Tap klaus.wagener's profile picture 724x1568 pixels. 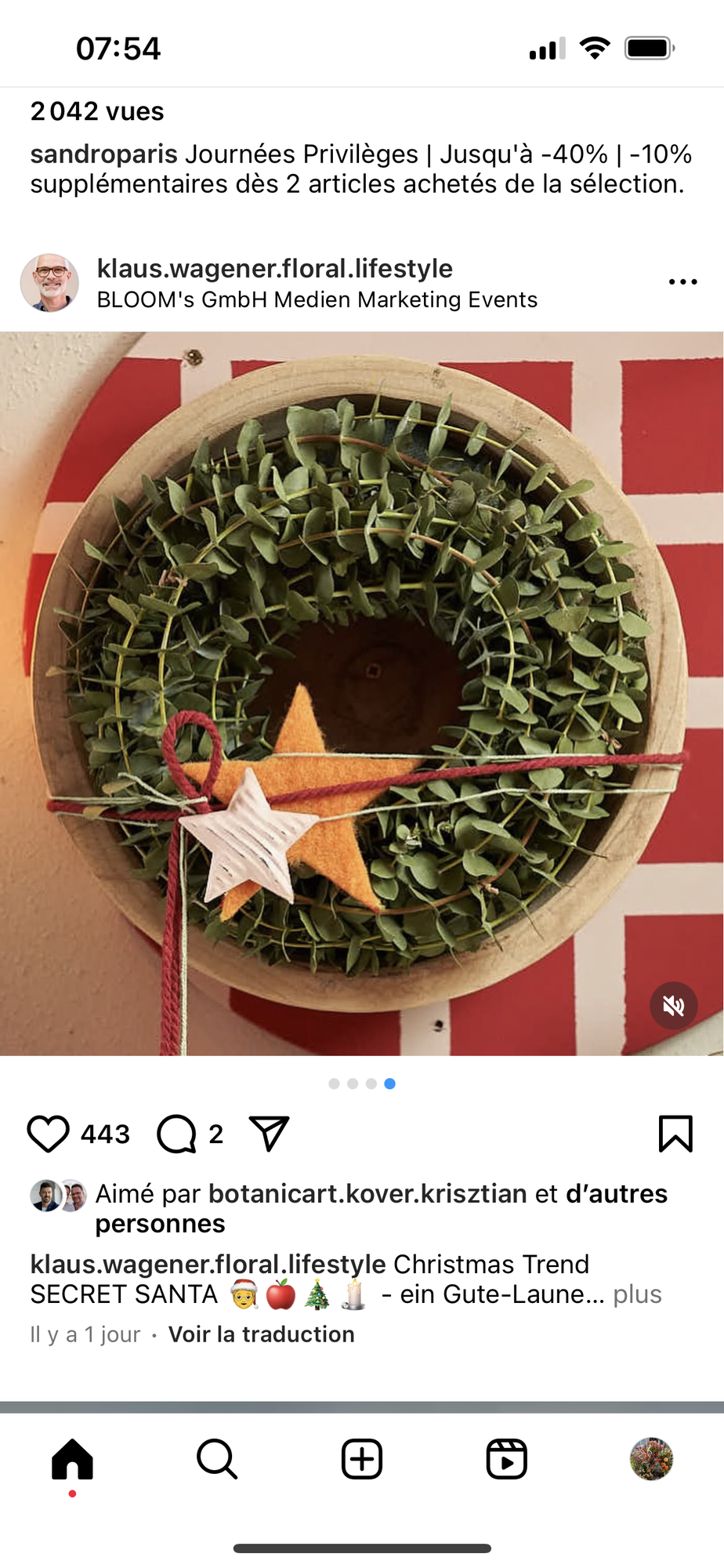49,282
